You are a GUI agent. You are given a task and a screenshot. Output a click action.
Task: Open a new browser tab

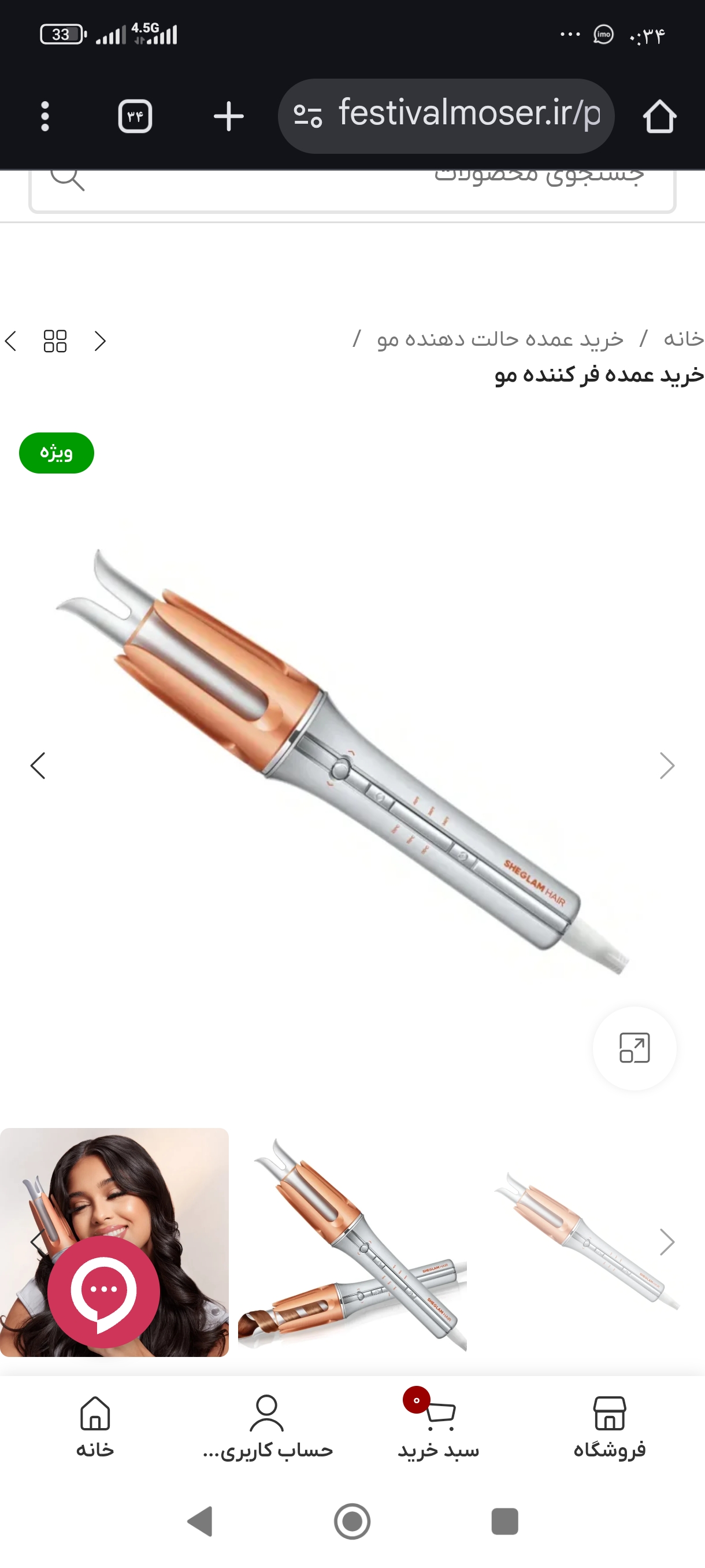(x=229, y=116)
